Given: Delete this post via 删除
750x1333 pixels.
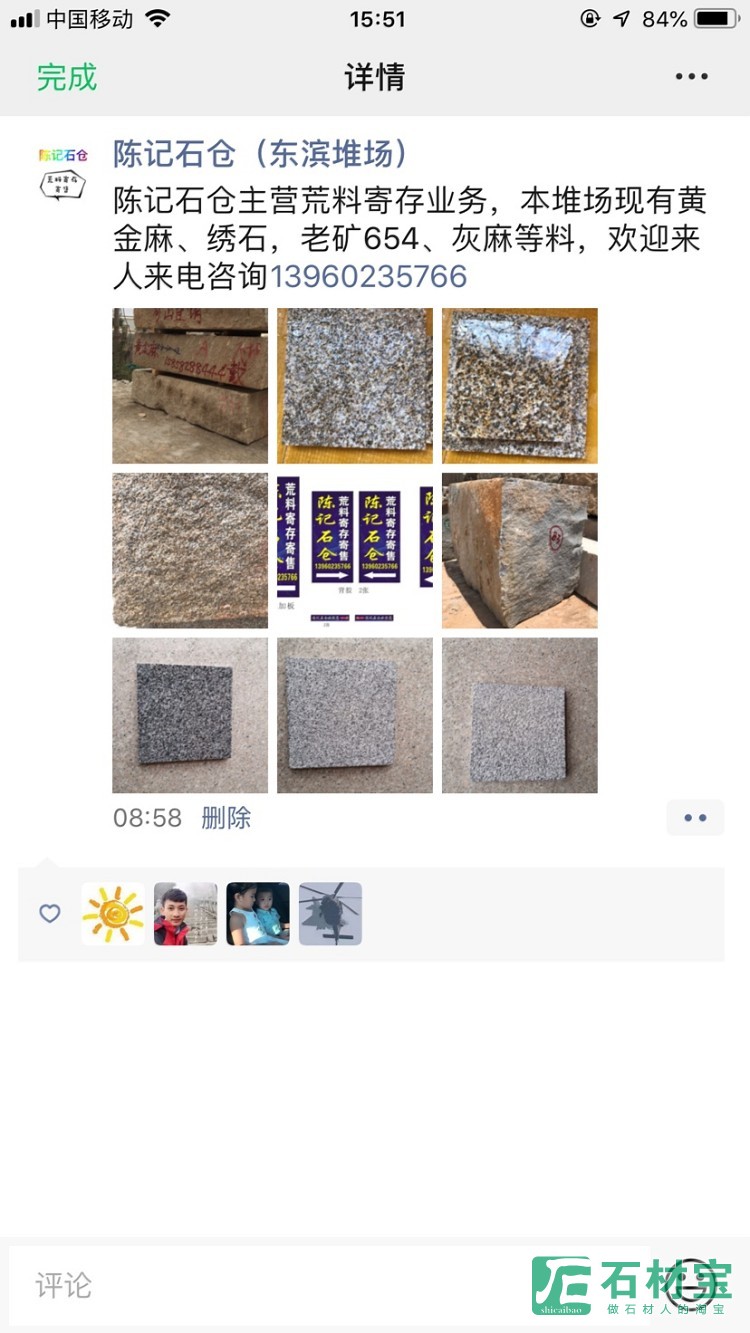Looking at the screenshot, I should [x=226, y=818].
